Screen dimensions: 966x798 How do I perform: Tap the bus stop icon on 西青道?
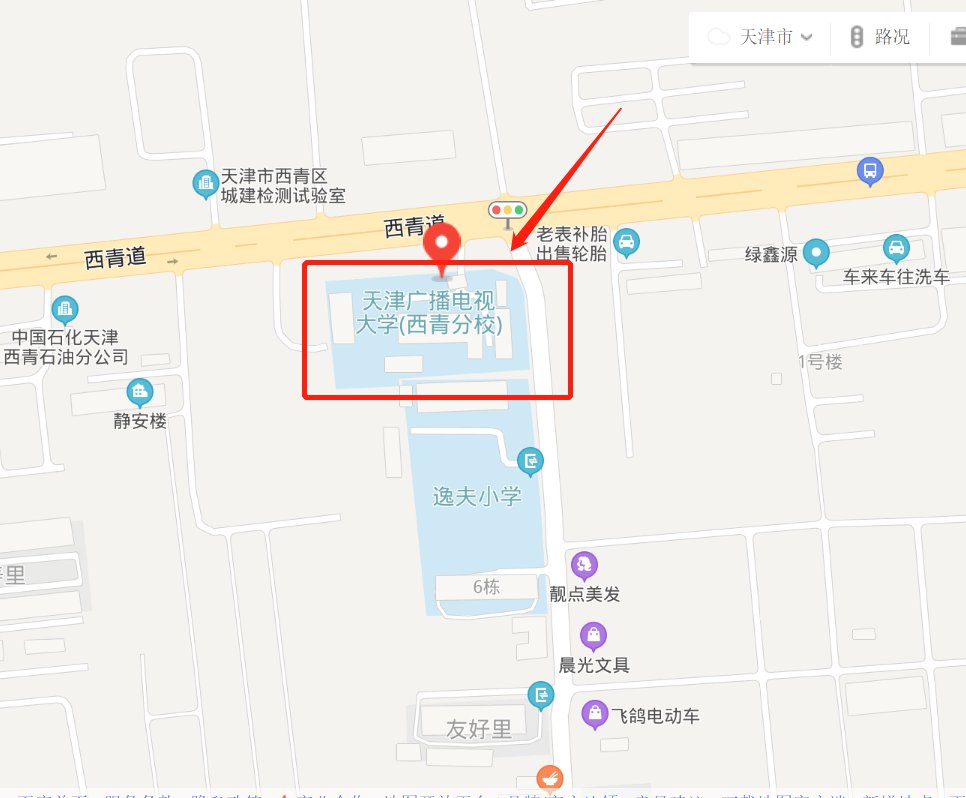(870, 171)
